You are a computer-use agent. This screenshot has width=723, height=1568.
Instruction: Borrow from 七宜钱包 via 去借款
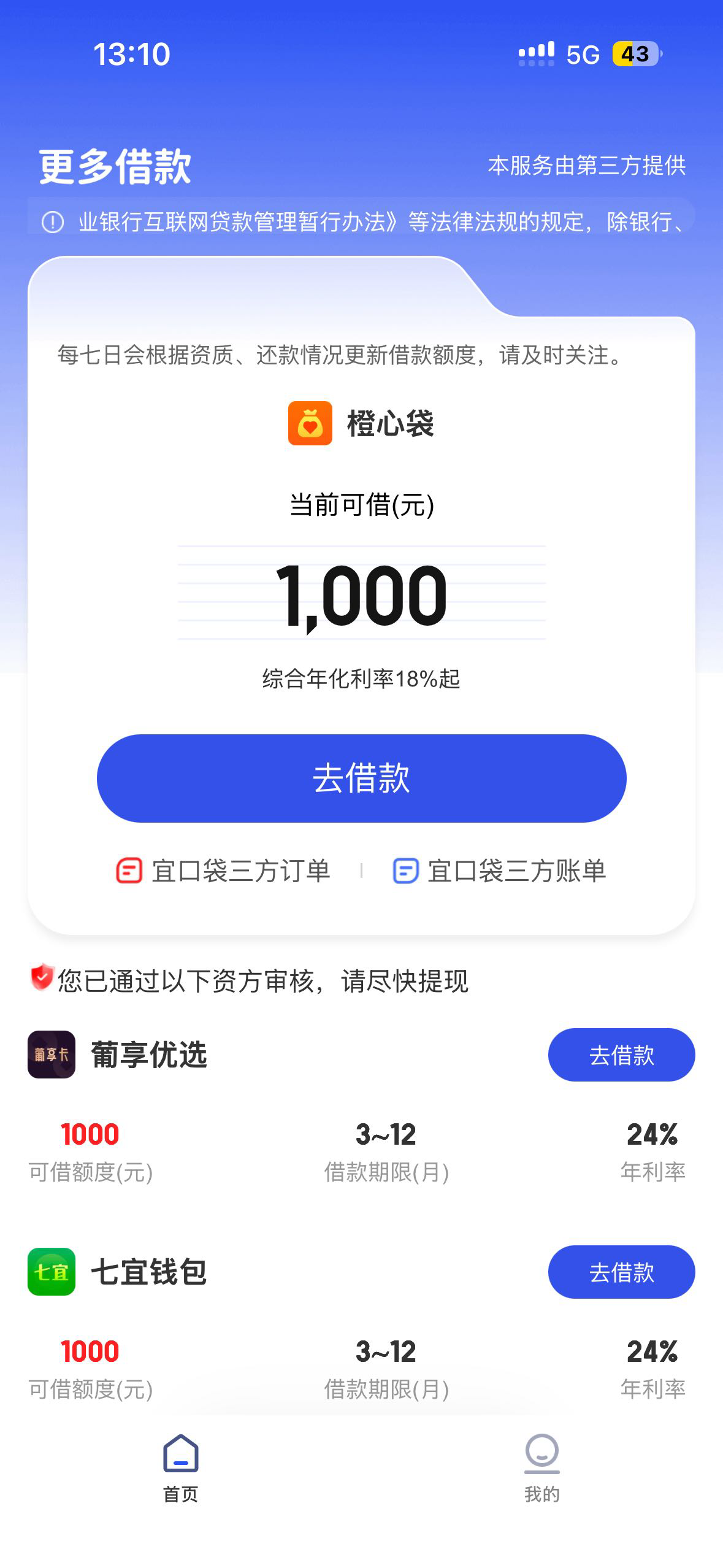coord(621,1272)
